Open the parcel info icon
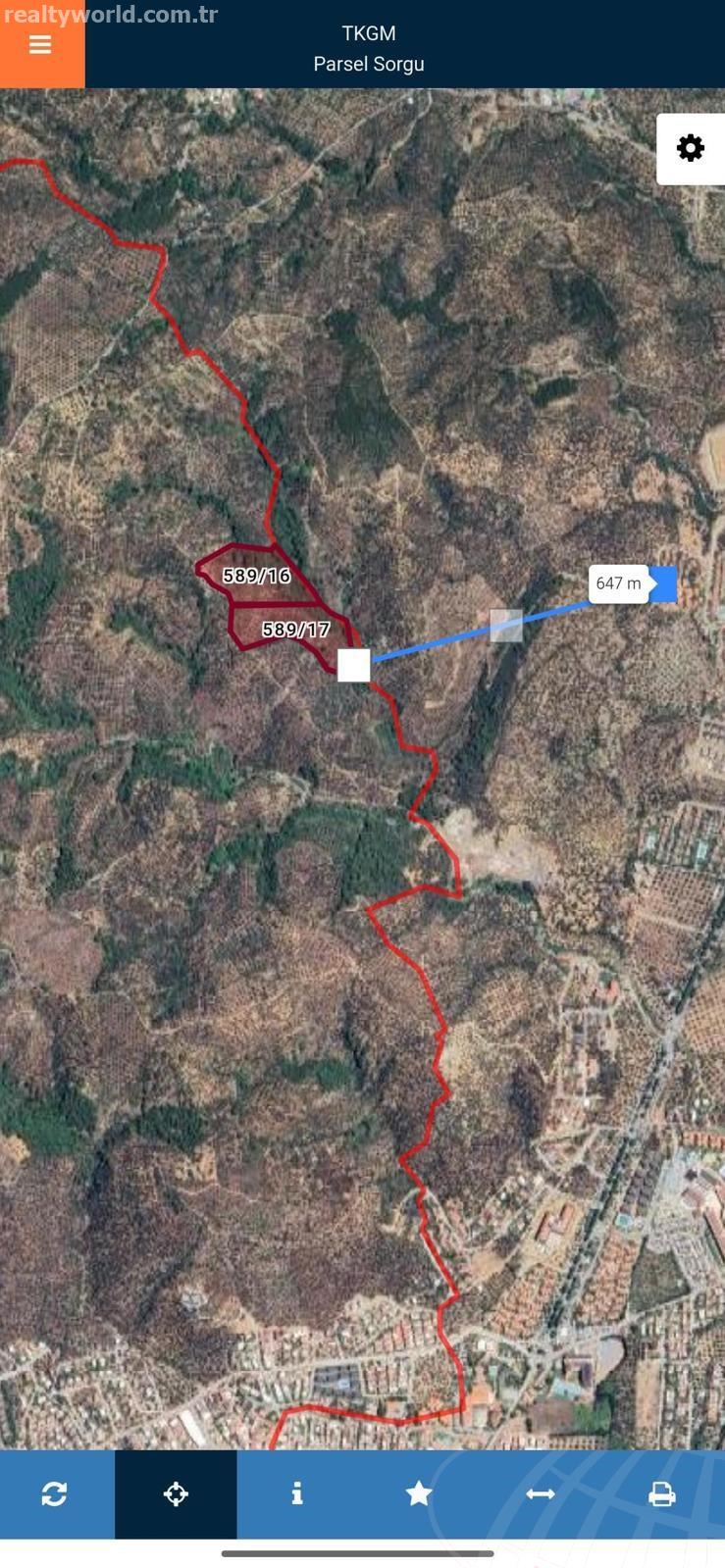The width and height of the screenshot is (725, 1568). pyautogui.click(x=297, y=1493)
